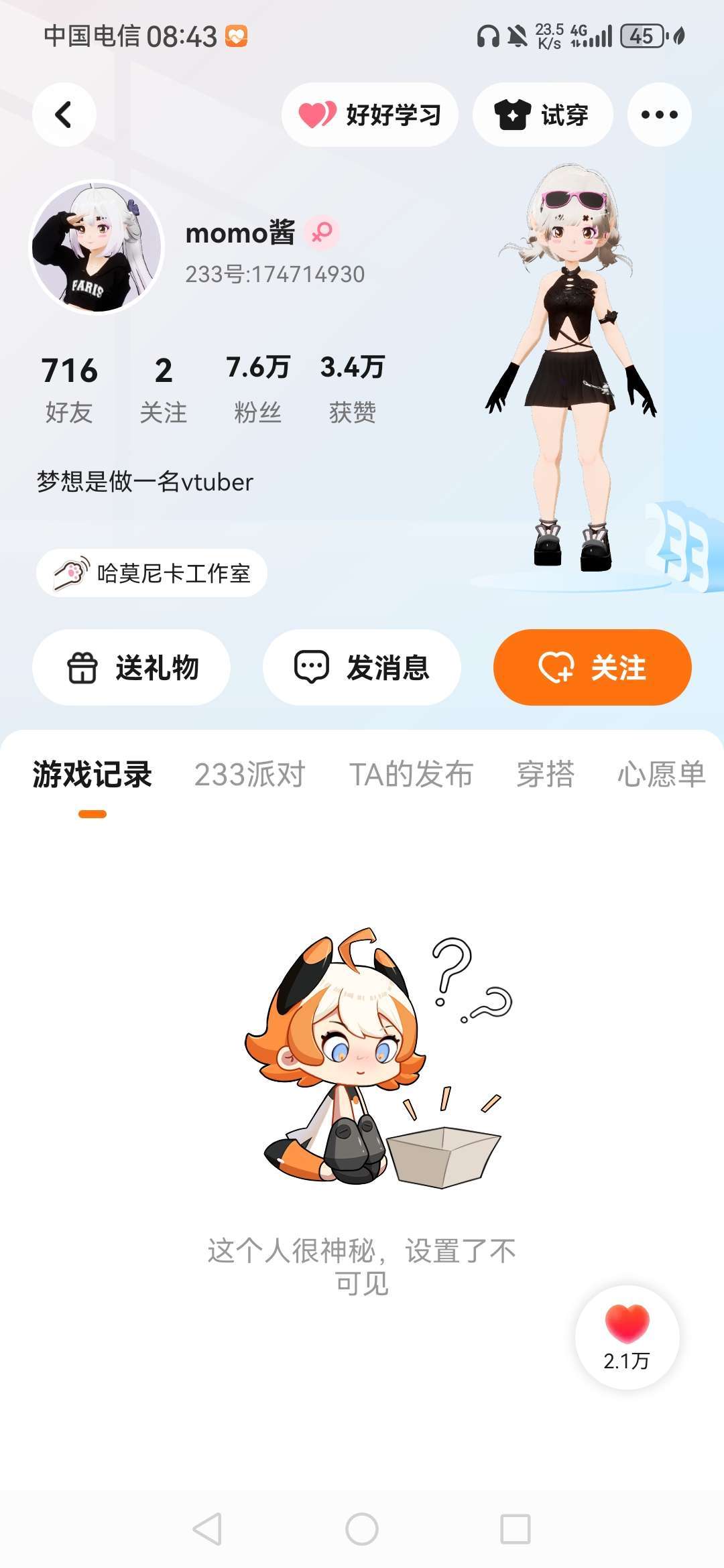Tap the system home button

[x=362, y=1529]
